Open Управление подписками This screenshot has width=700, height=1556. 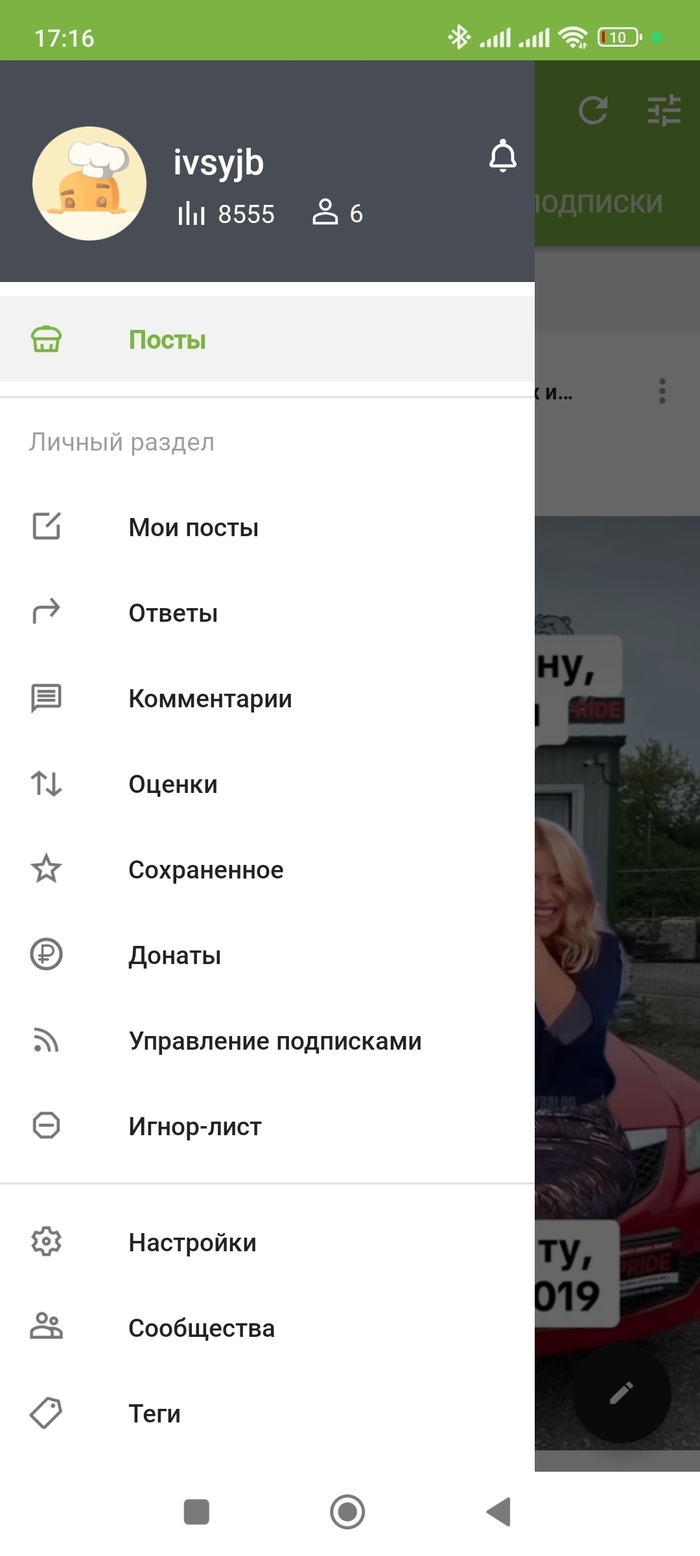click(275, 1041)
